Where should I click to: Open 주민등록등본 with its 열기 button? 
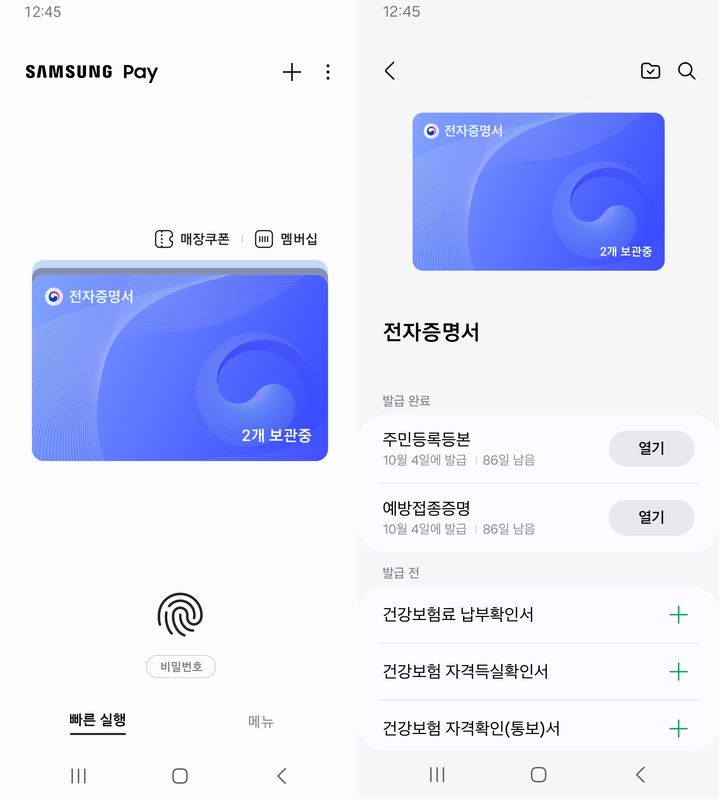(651, 449)
